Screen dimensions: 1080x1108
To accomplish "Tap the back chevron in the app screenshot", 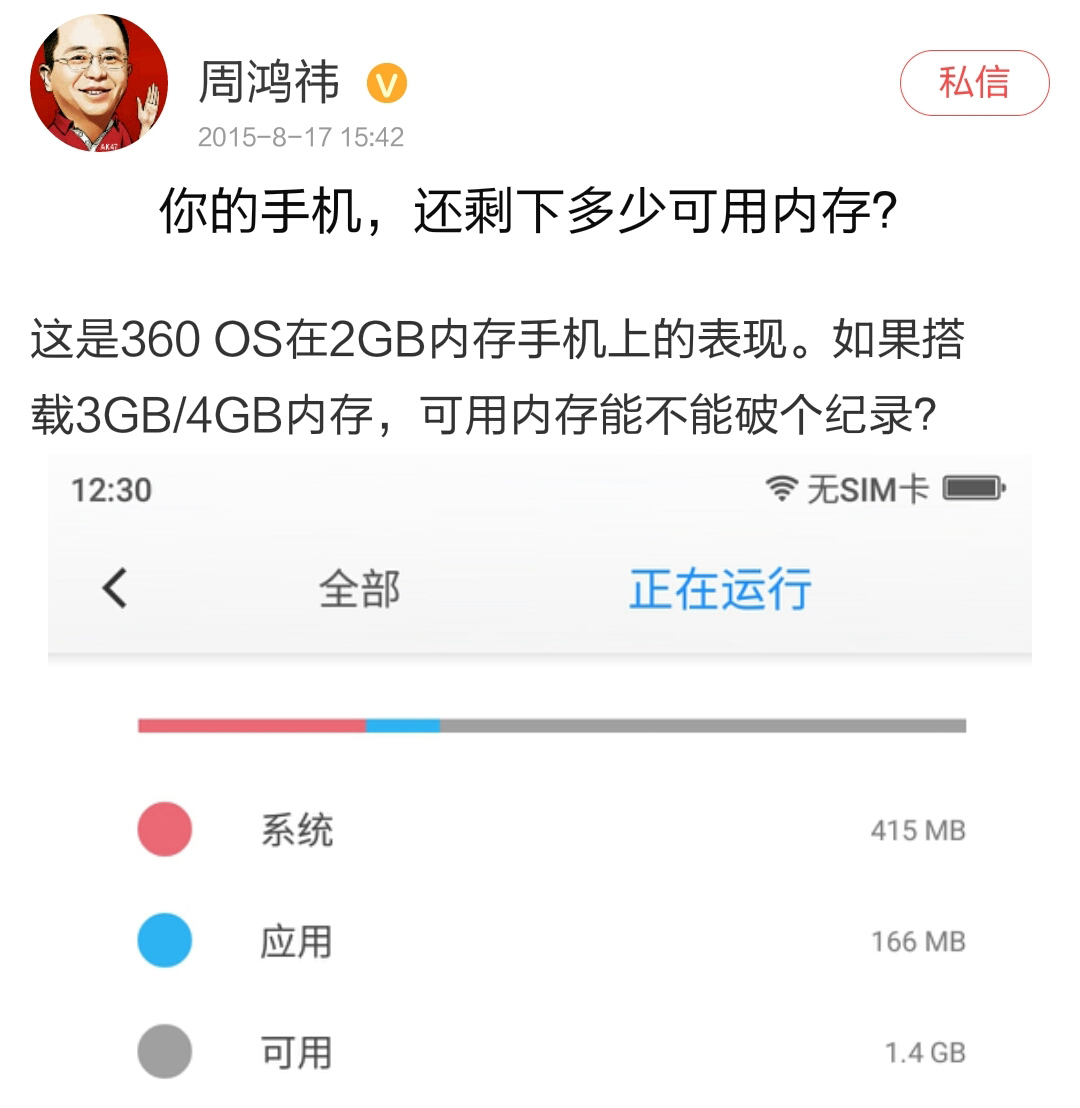I will [x=114, y=589].
